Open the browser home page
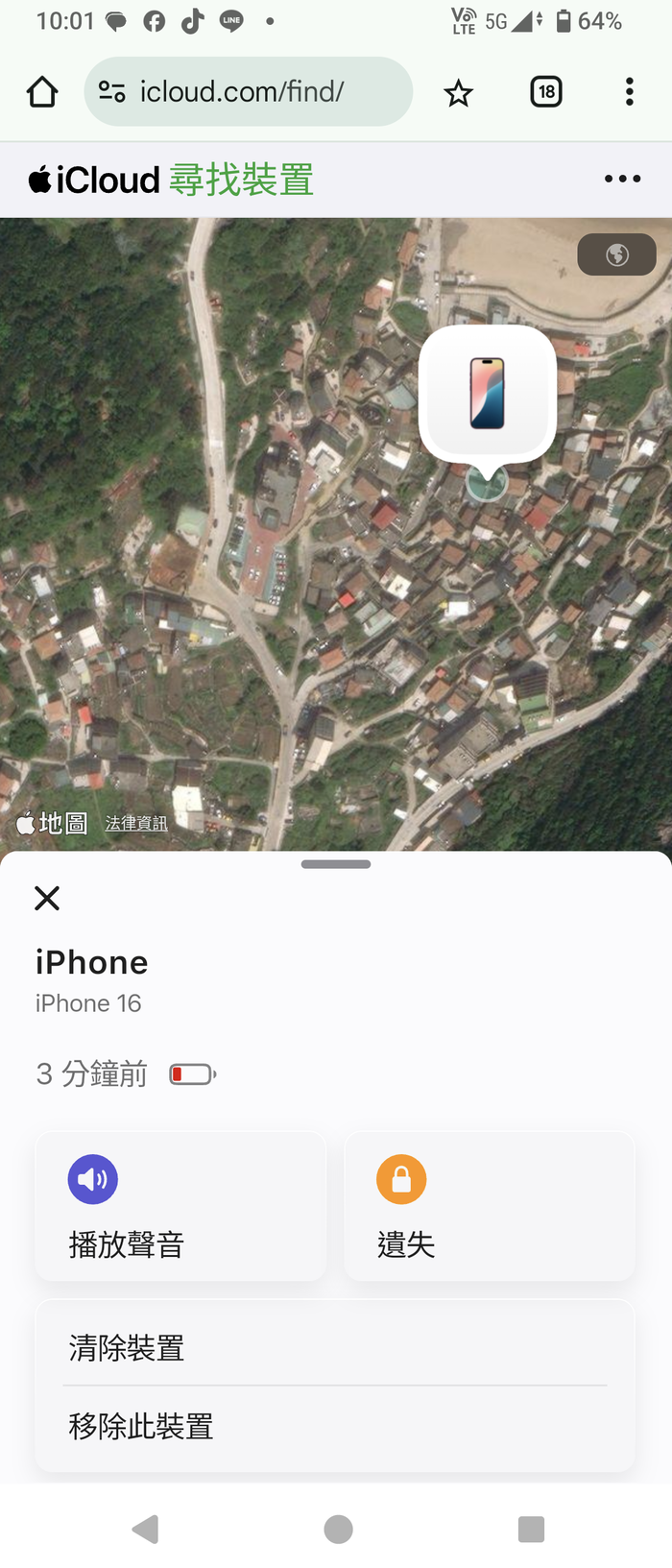The image size is (672, 1568). click(x=42, y=92)
